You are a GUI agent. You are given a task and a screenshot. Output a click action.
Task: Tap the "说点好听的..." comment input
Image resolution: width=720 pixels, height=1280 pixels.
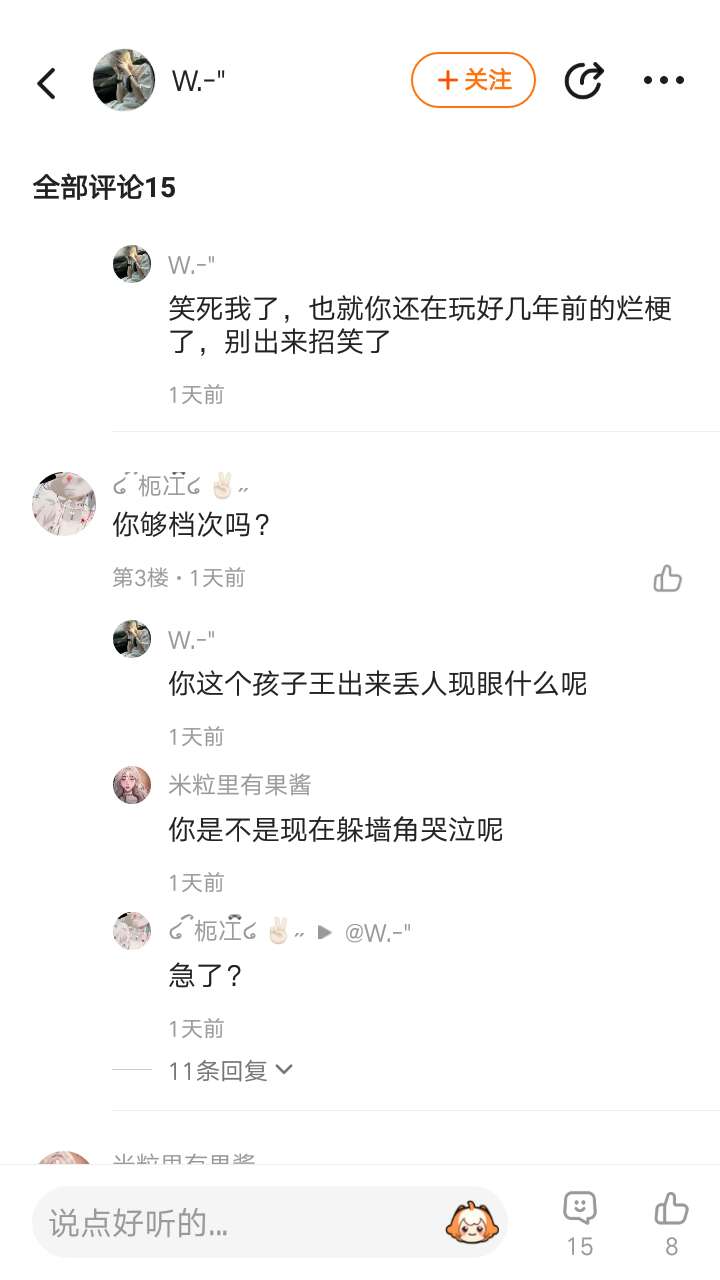coord(240,1222)
